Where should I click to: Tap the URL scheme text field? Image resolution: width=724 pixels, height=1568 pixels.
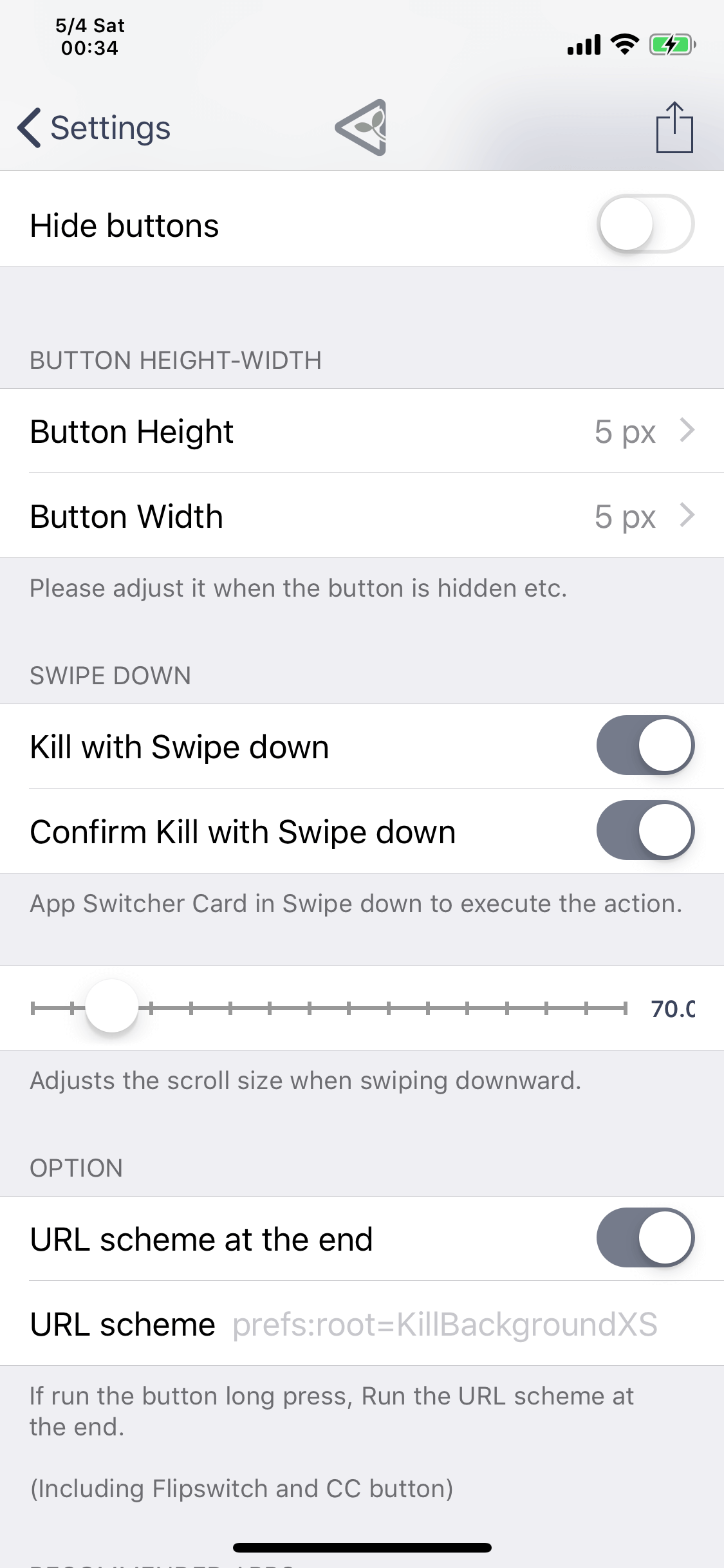coord(462,1325)
